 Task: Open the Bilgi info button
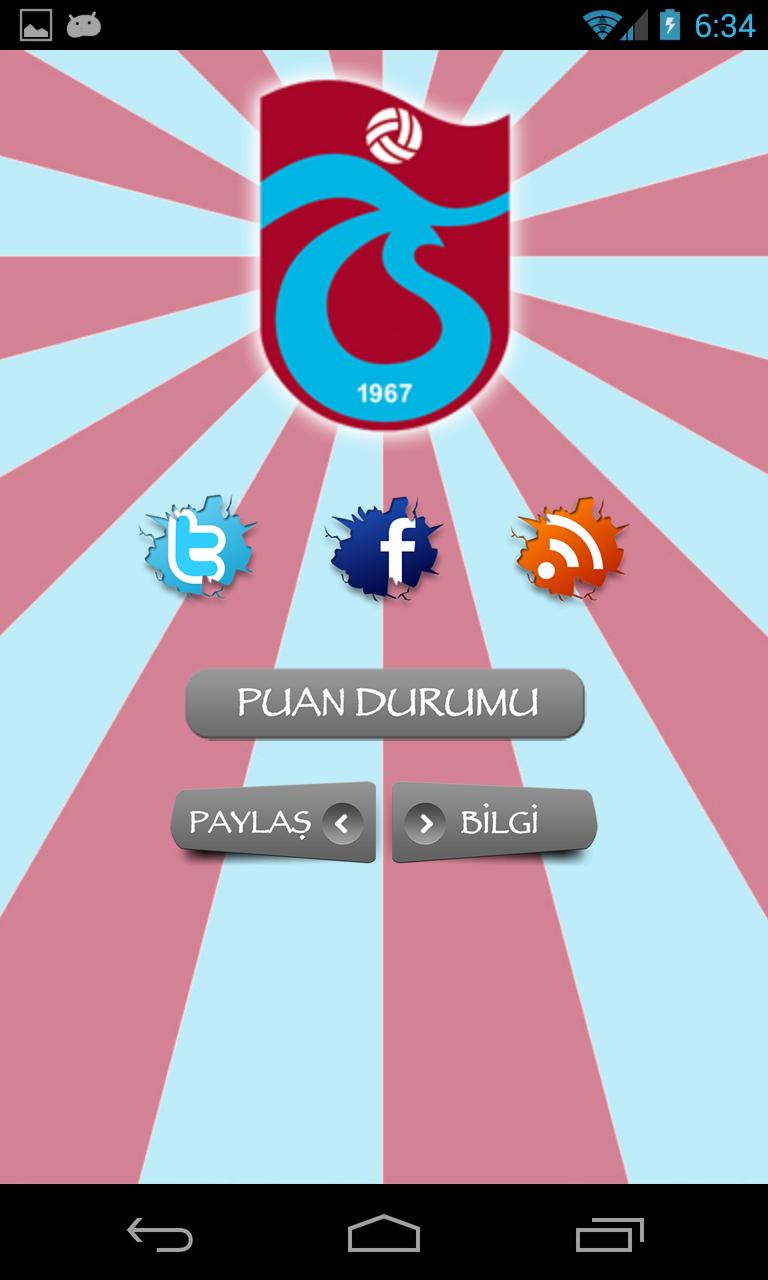[494, 822]
